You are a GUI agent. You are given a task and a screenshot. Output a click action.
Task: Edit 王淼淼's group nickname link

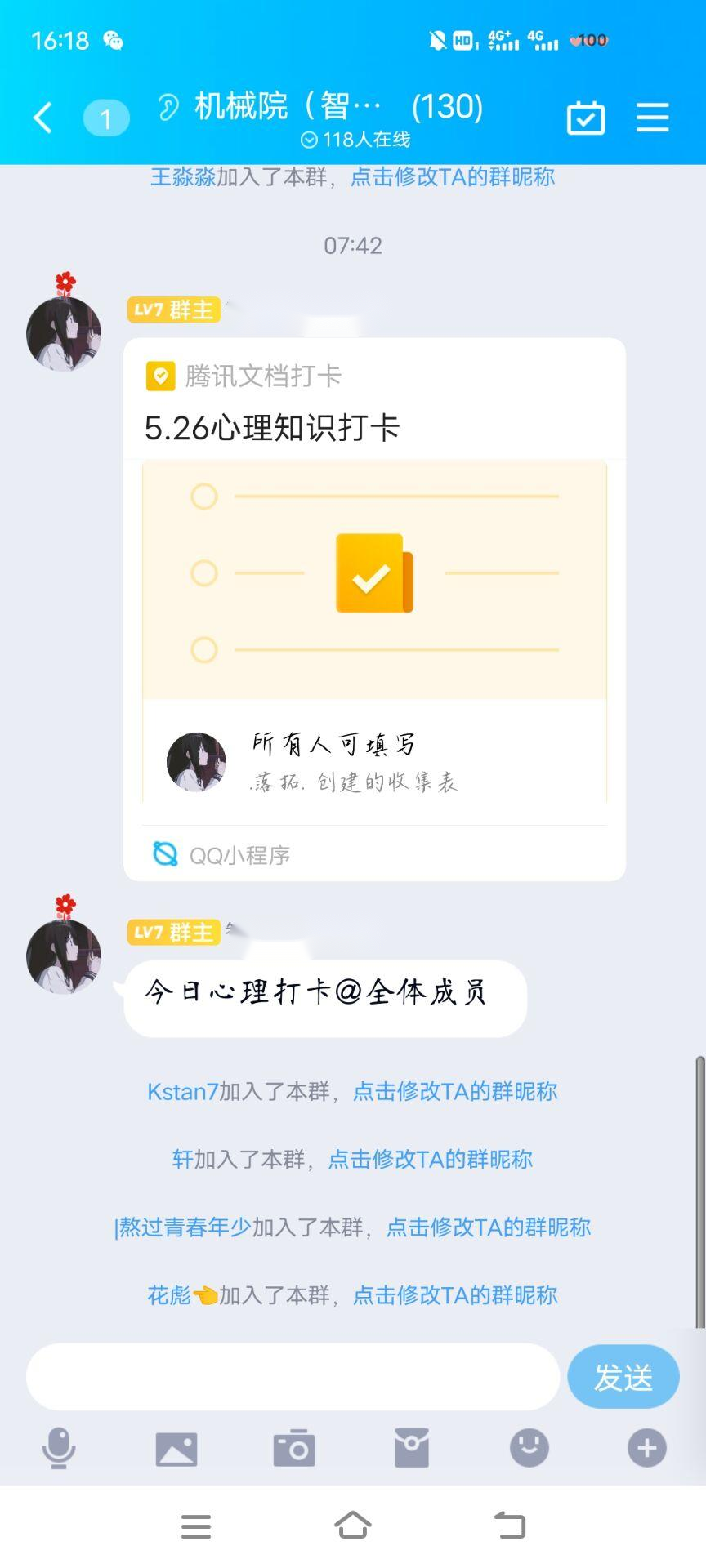point(453,177)
